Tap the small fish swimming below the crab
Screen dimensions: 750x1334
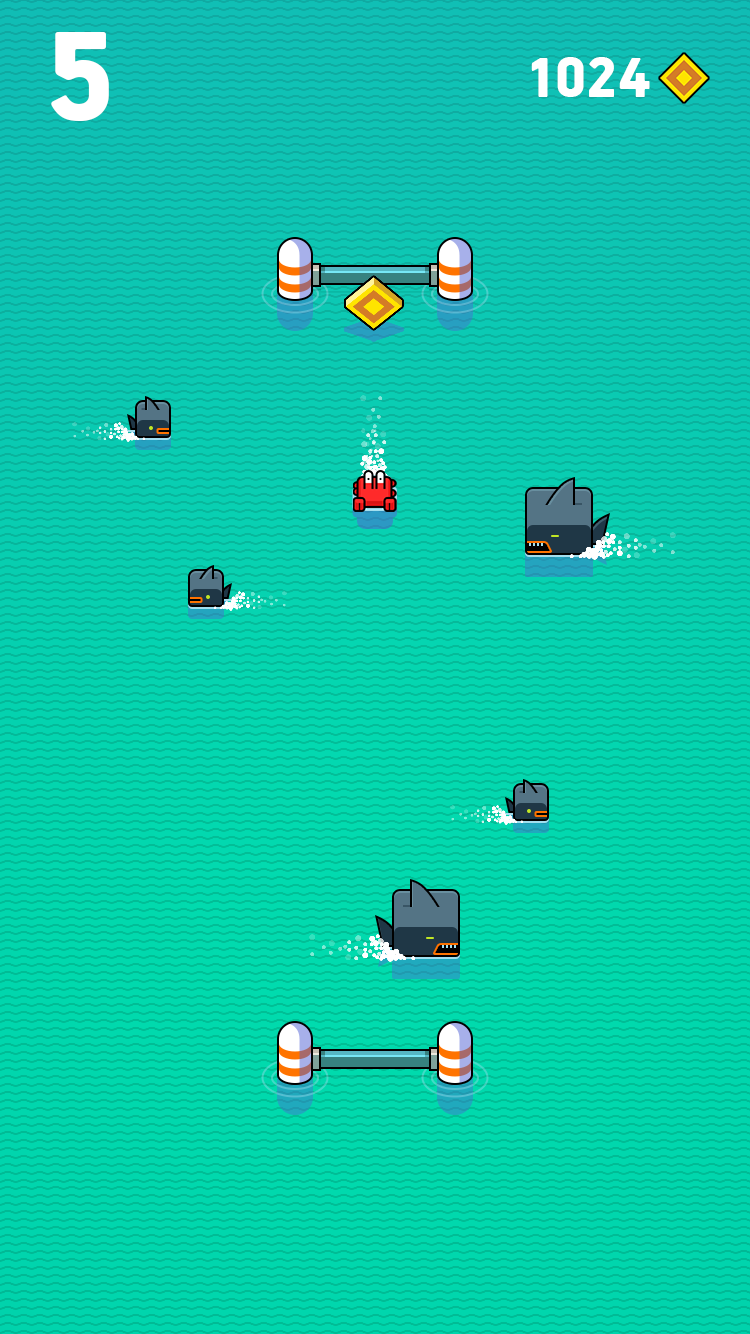click(205, 588)
